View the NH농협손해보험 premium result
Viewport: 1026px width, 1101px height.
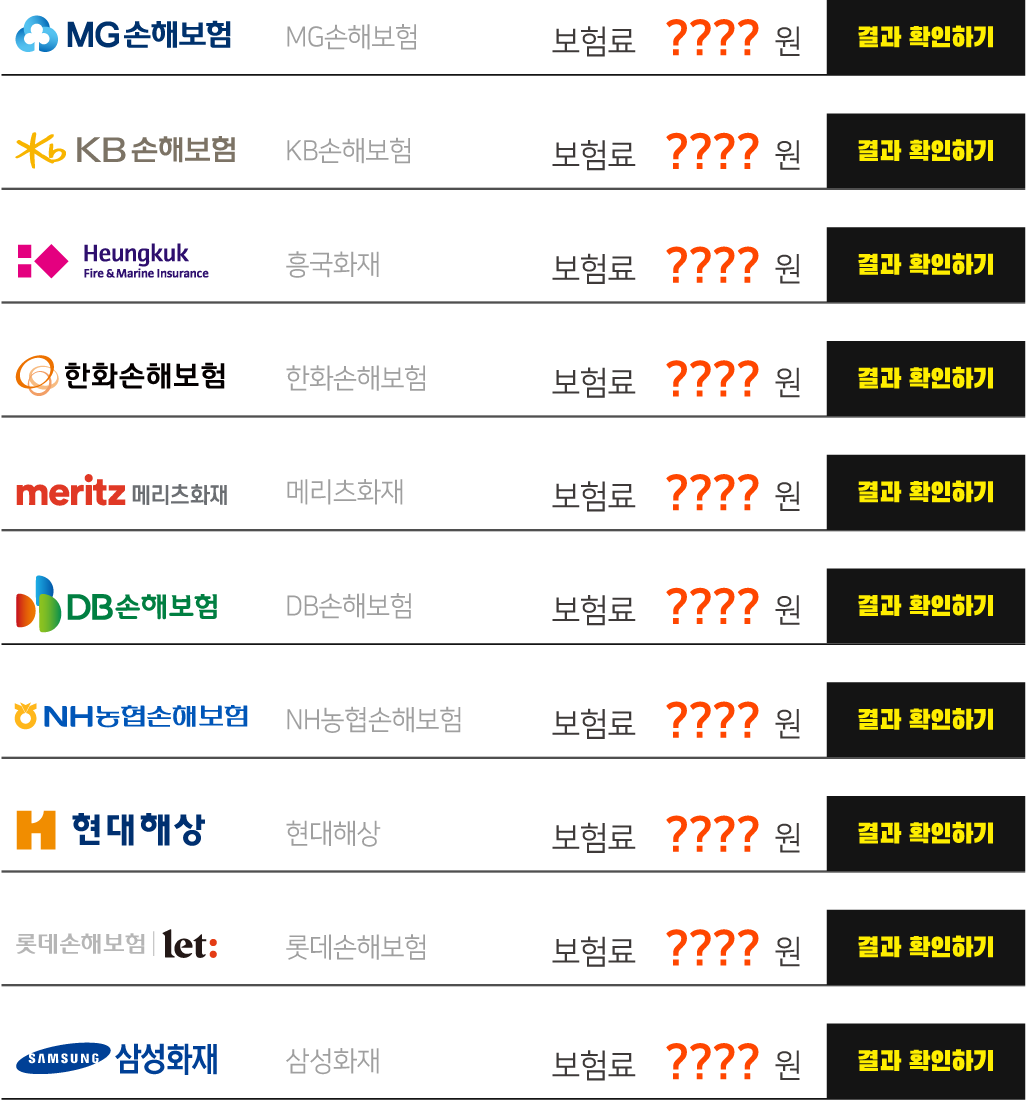tap(925, 720)
